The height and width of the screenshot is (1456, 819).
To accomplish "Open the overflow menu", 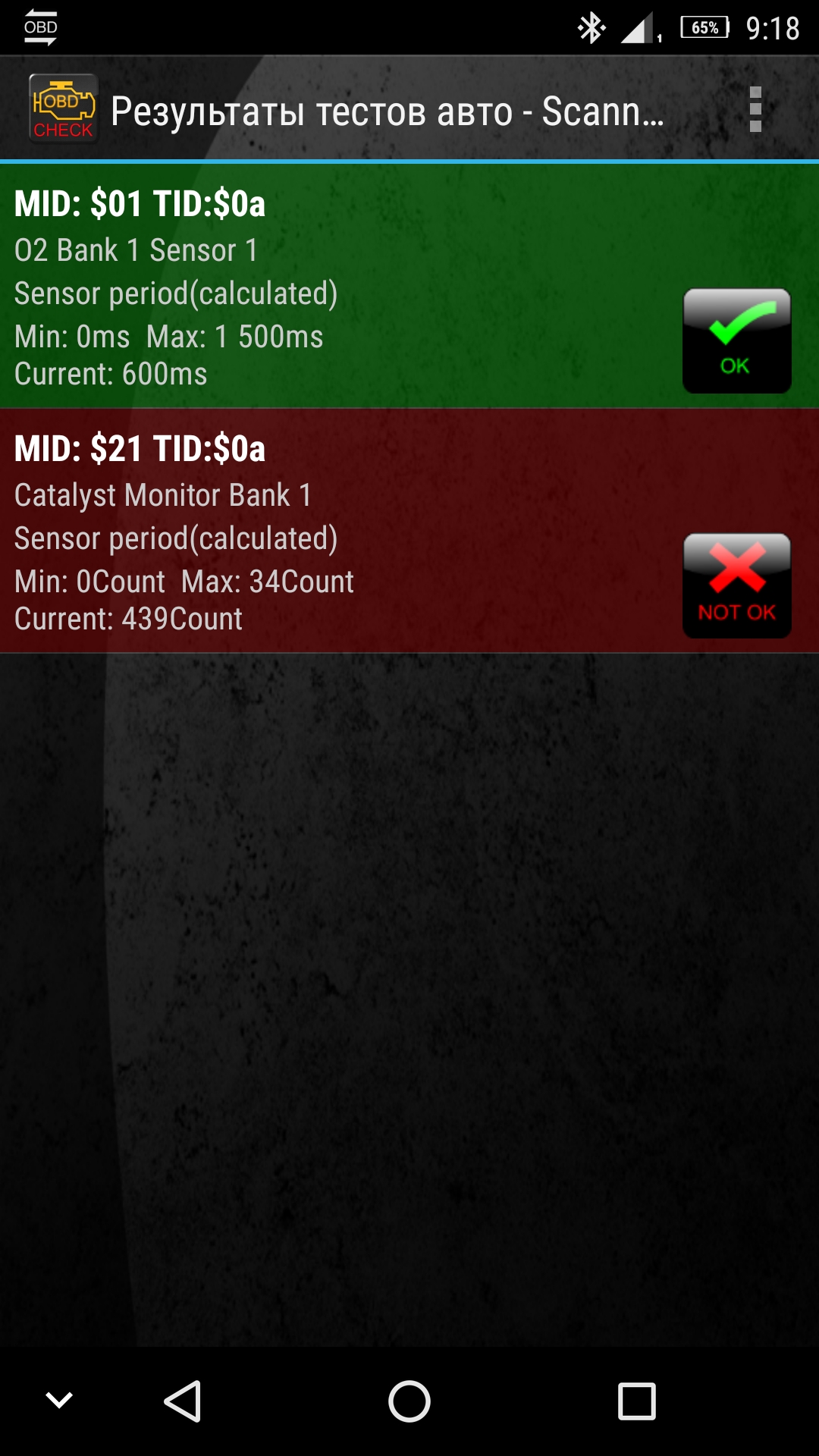I will click(755, 110).
